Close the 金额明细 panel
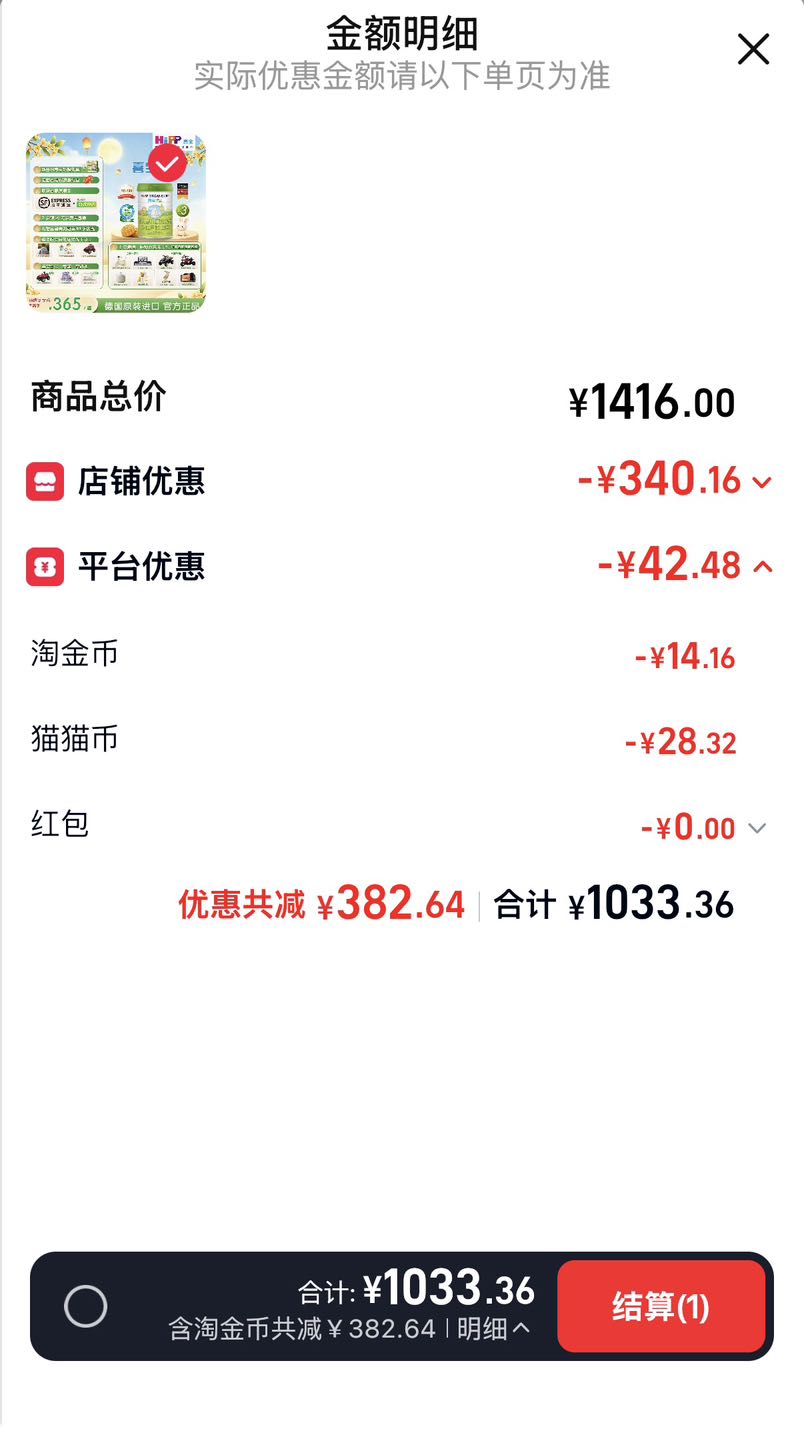Image resolution: width=804 pixels, height=1429 pixels. 753,49
